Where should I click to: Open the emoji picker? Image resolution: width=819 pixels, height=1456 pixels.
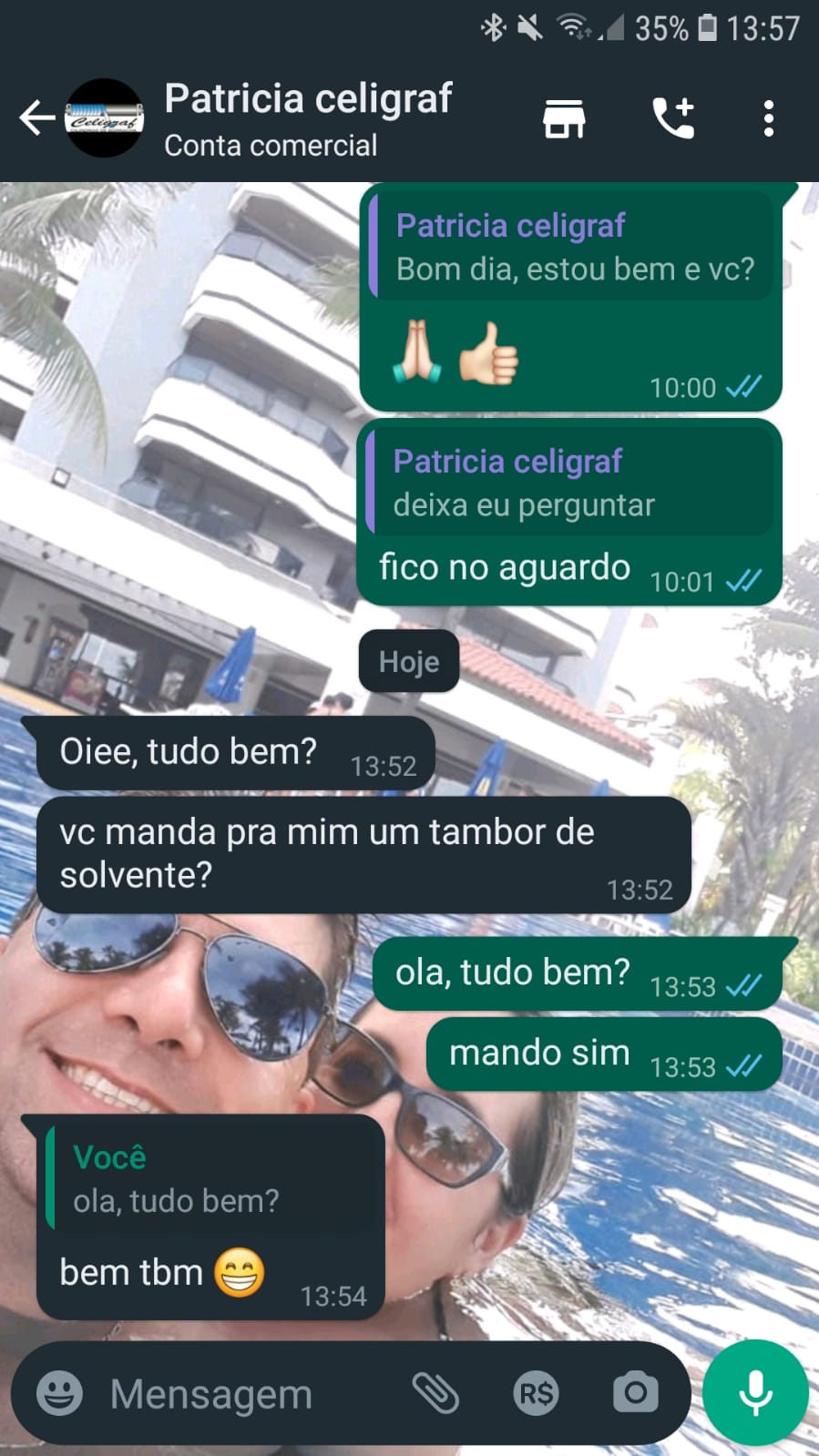tap(60, 1393)
